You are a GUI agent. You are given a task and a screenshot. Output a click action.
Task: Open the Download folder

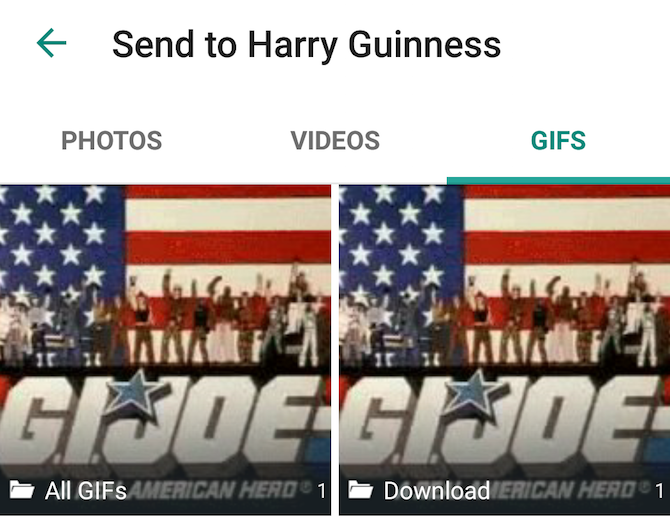tap(504, 350)
